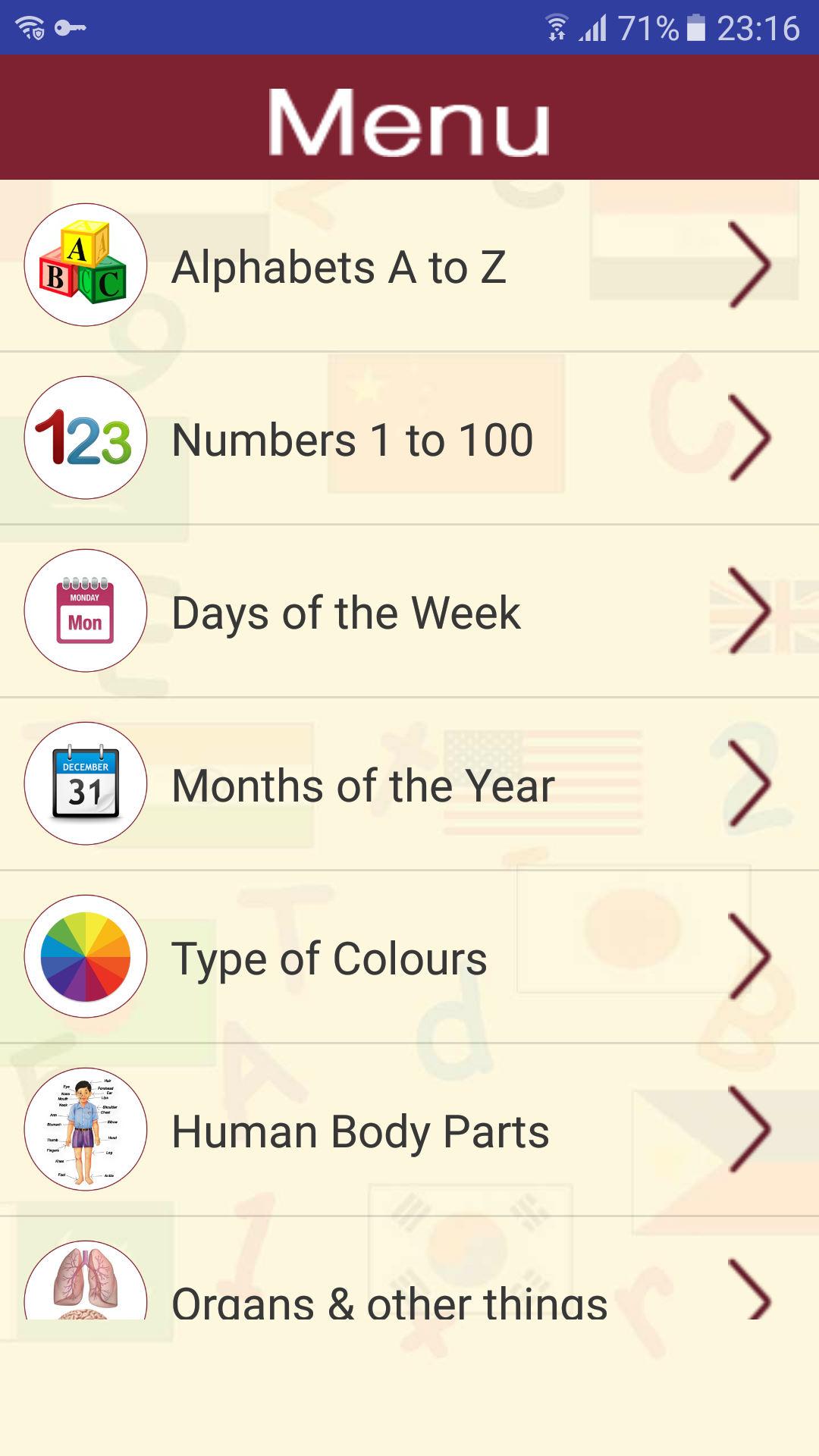The image size is (819, 1456).
Task: Click the December 31 calendar icon
Action: (x=85, y=783)
